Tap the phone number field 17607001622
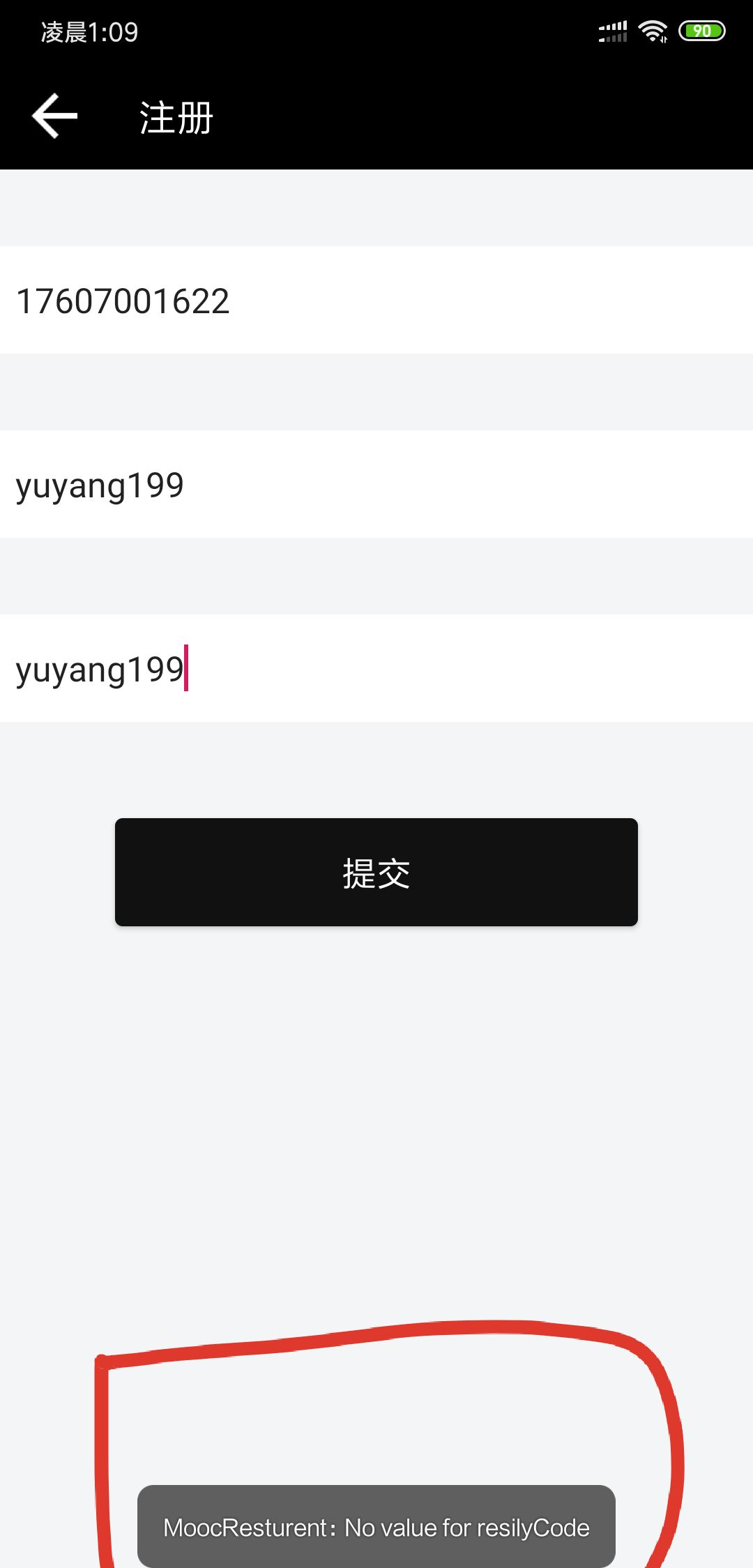 click(376, 301)
